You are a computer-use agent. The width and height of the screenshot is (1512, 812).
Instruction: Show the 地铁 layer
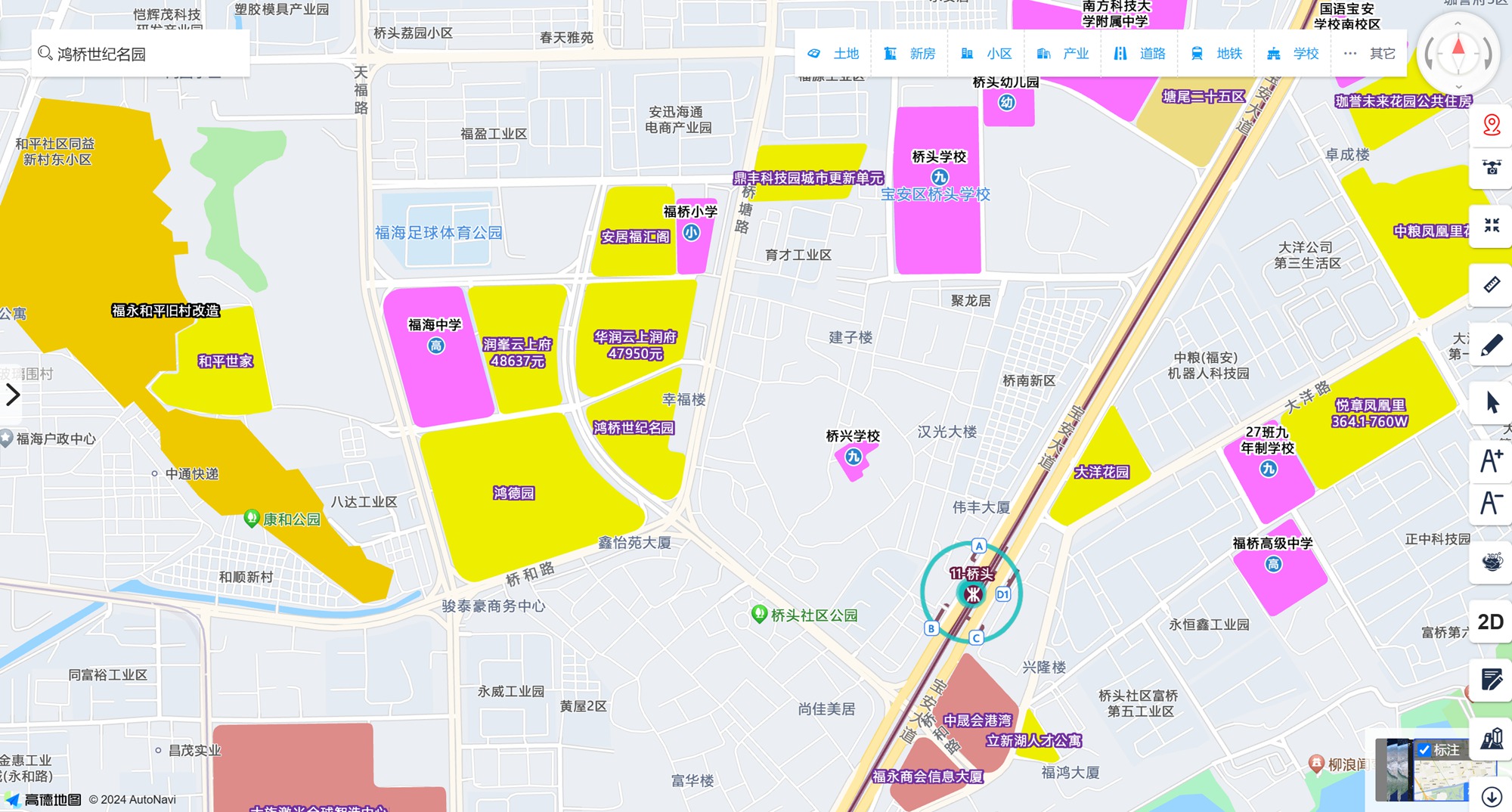1217,54
